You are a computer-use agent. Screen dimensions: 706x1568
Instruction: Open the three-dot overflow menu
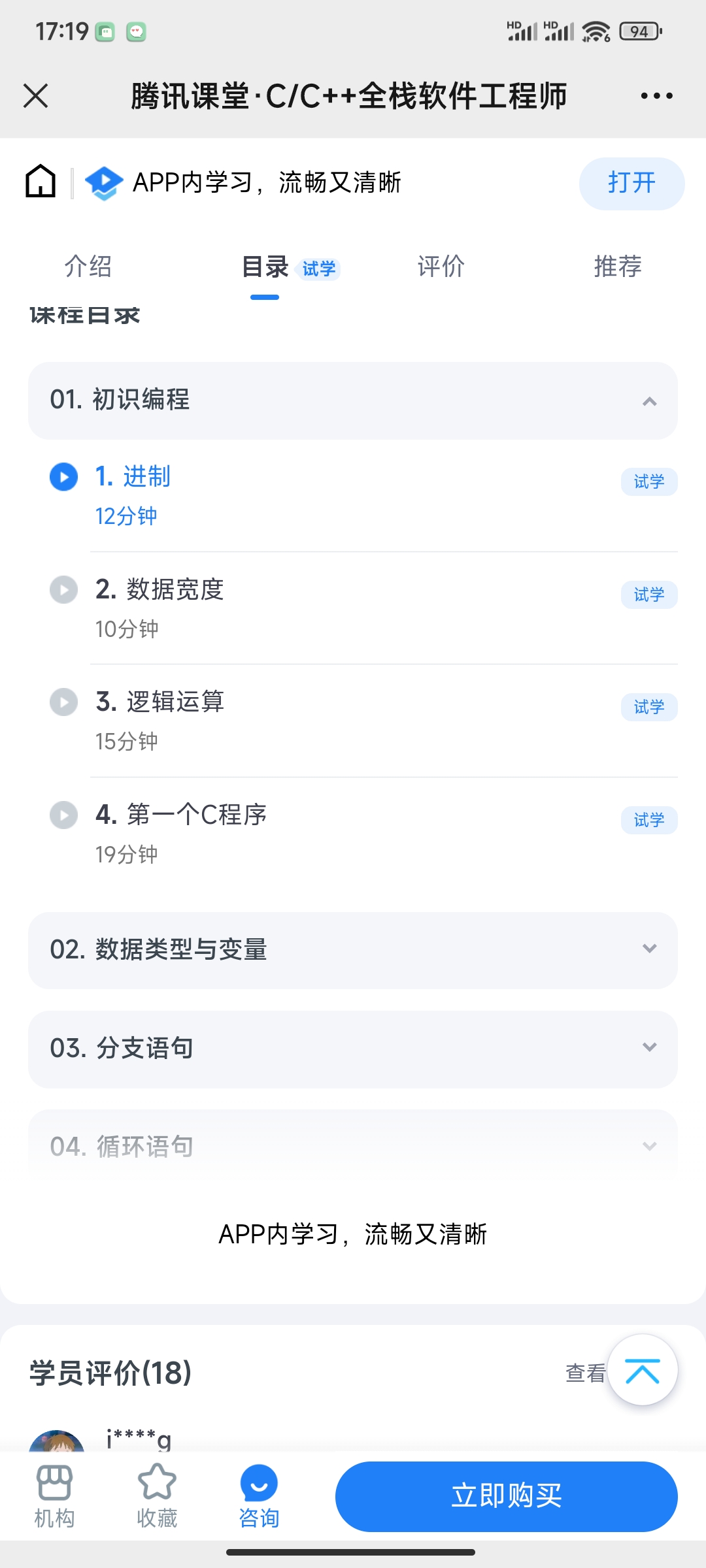pos(656,96)
